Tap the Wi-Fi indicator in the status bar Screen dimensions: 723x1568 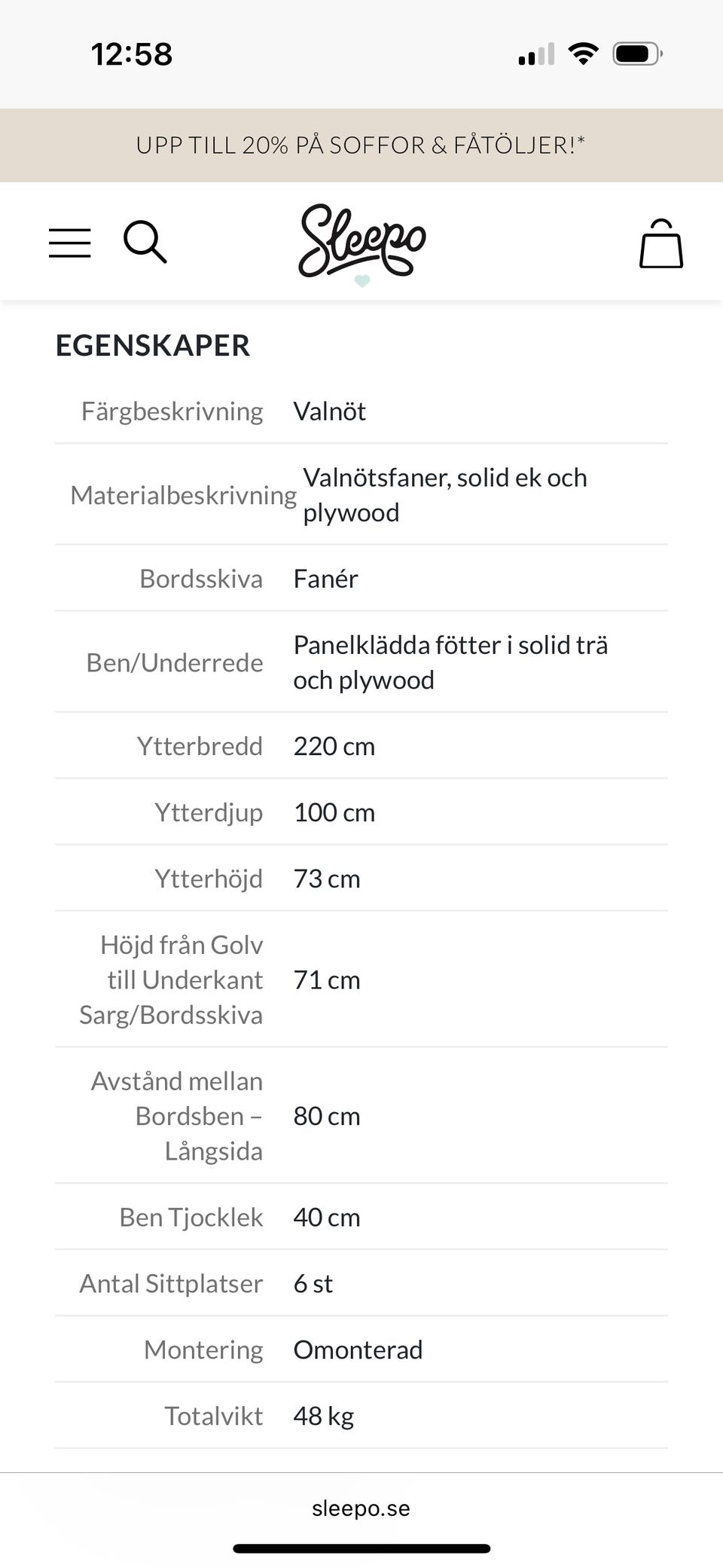click(581, 53)
